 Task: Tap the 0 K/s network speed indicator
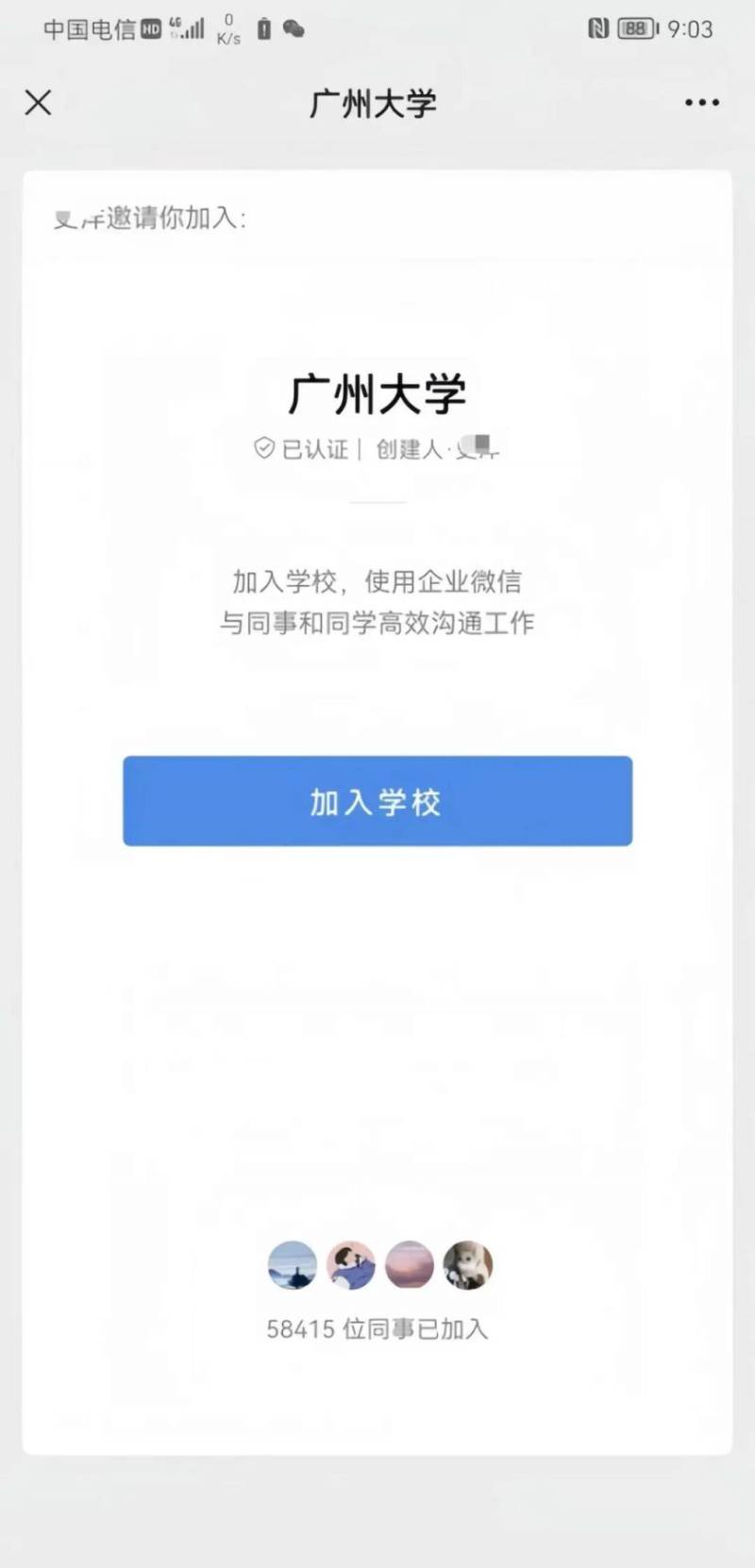pyautogui.click(x=226, y=29)
